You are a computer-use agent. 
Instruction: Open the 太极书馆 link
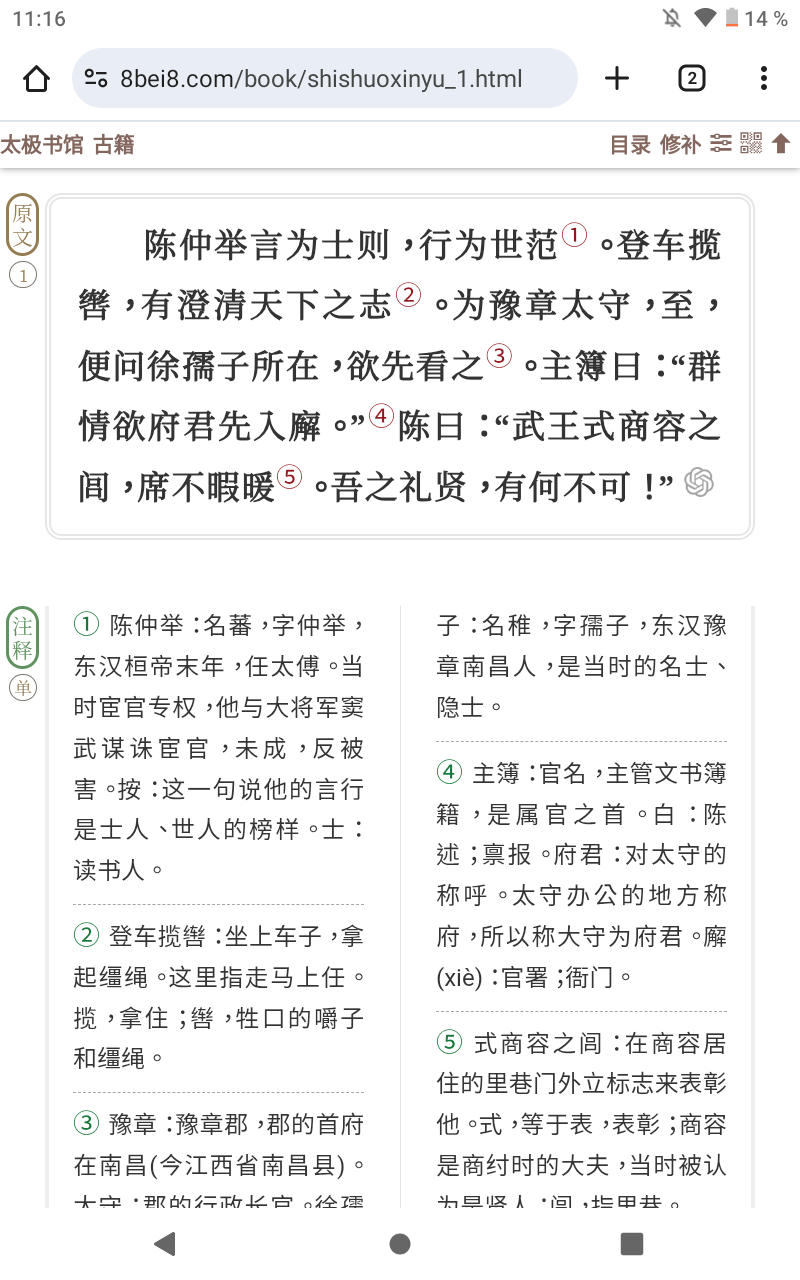(42, 145)
